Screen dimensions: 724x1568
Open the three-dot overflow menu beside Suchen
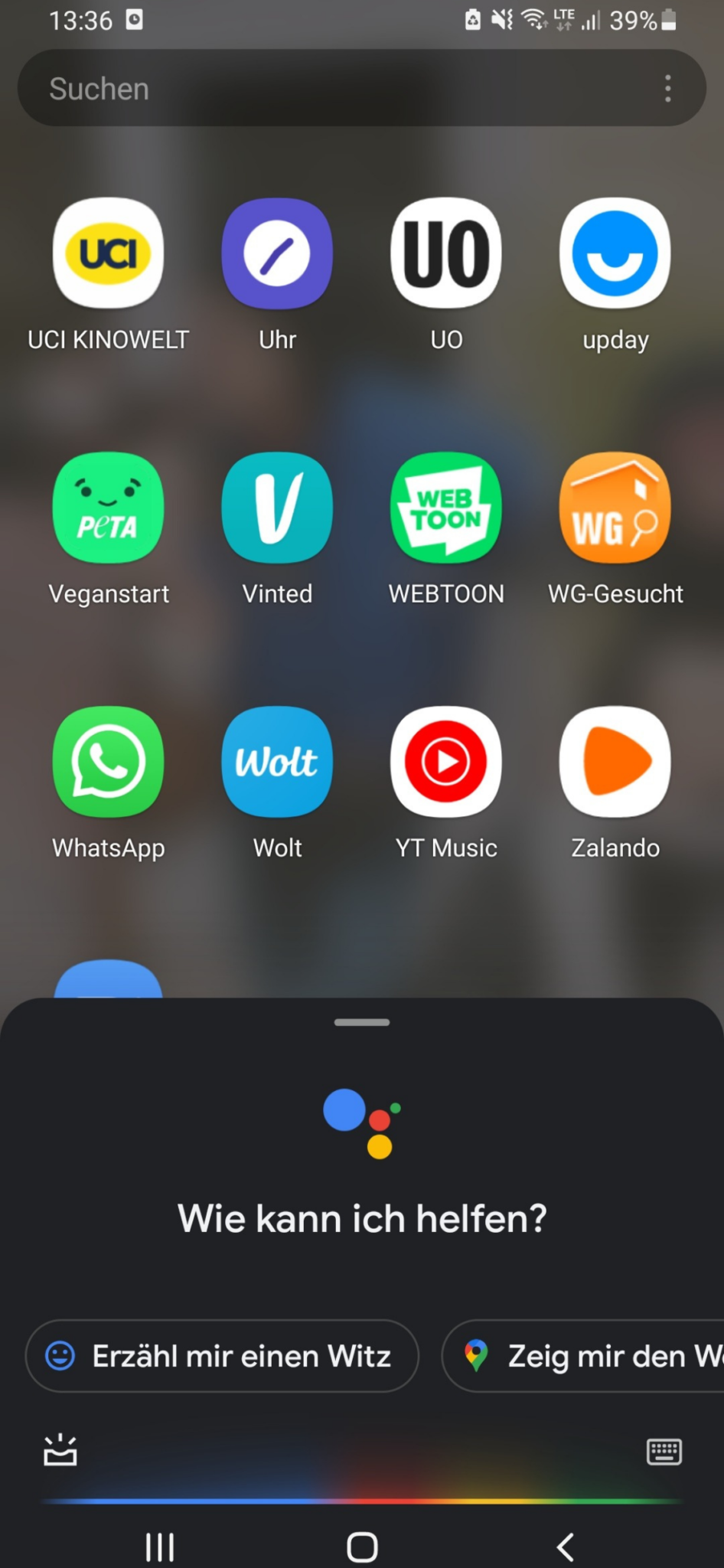coord(667,88)
